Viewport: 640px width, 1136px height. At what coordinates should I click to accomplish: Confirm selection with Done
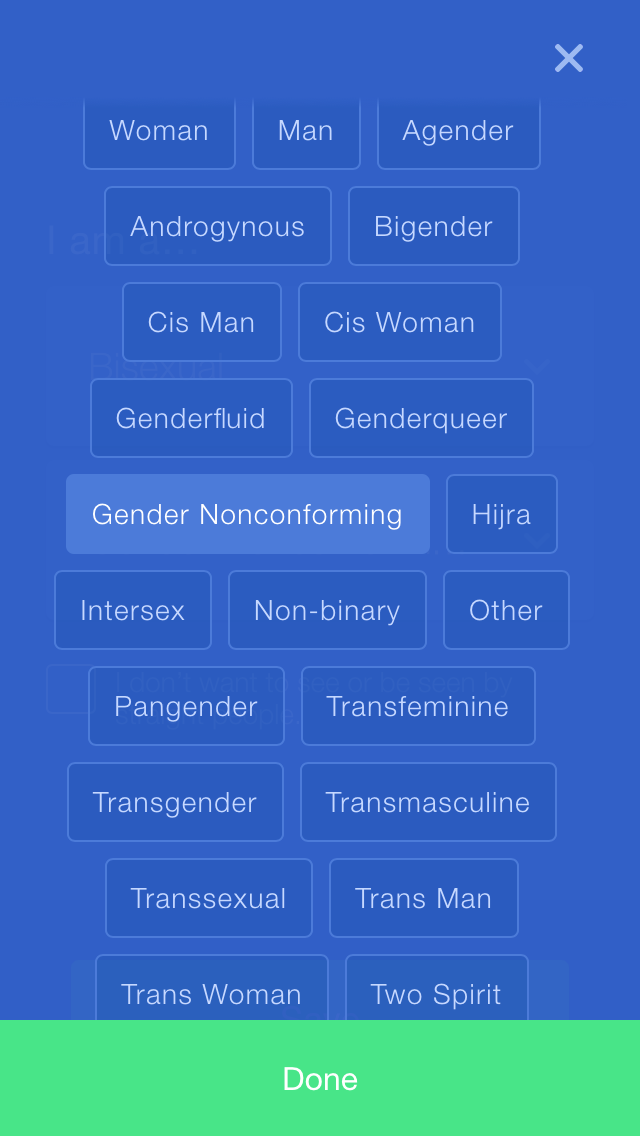320,1078
